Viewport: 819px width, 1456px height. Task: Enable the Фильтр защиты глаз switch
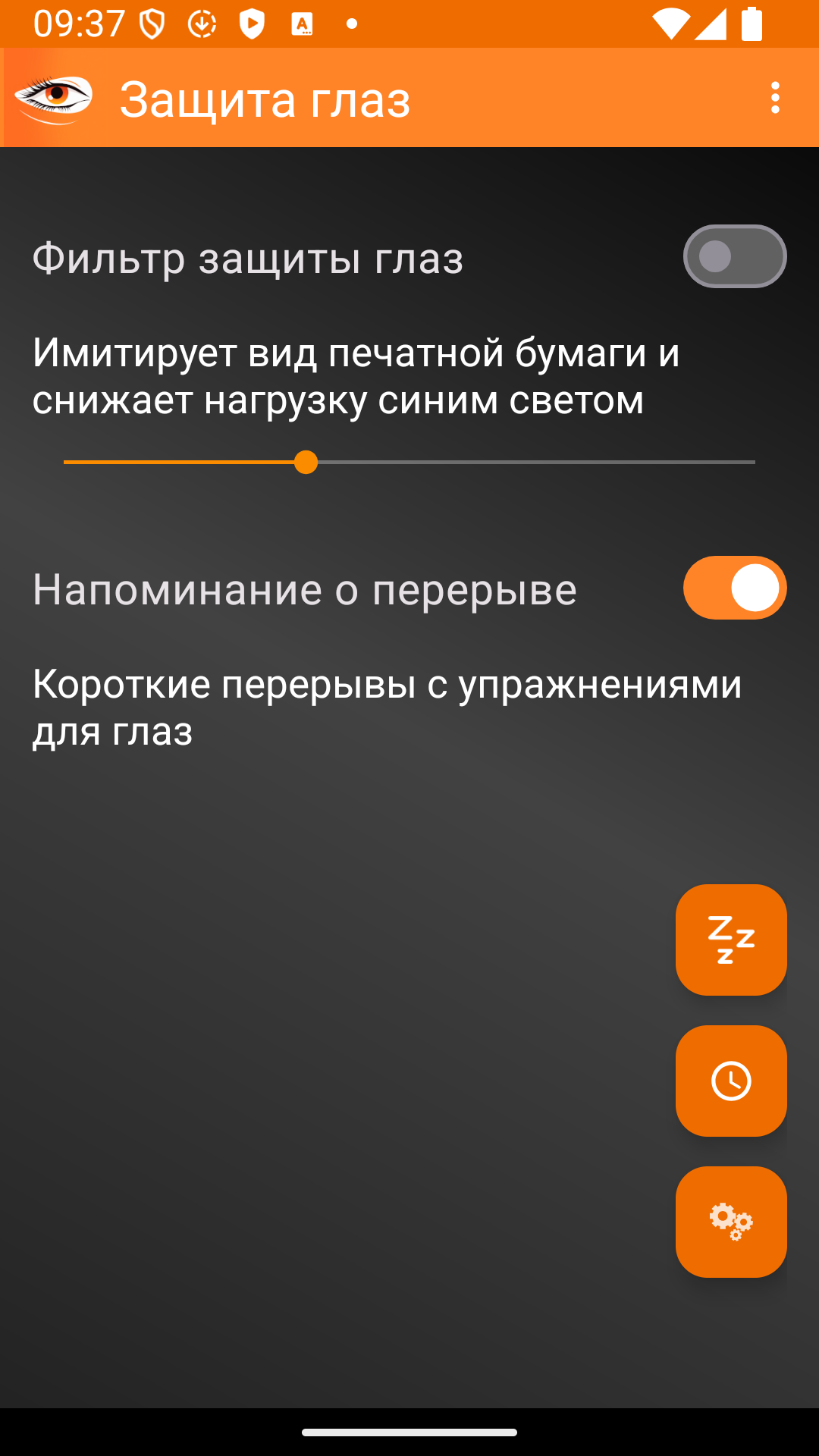tap(735, 256)
